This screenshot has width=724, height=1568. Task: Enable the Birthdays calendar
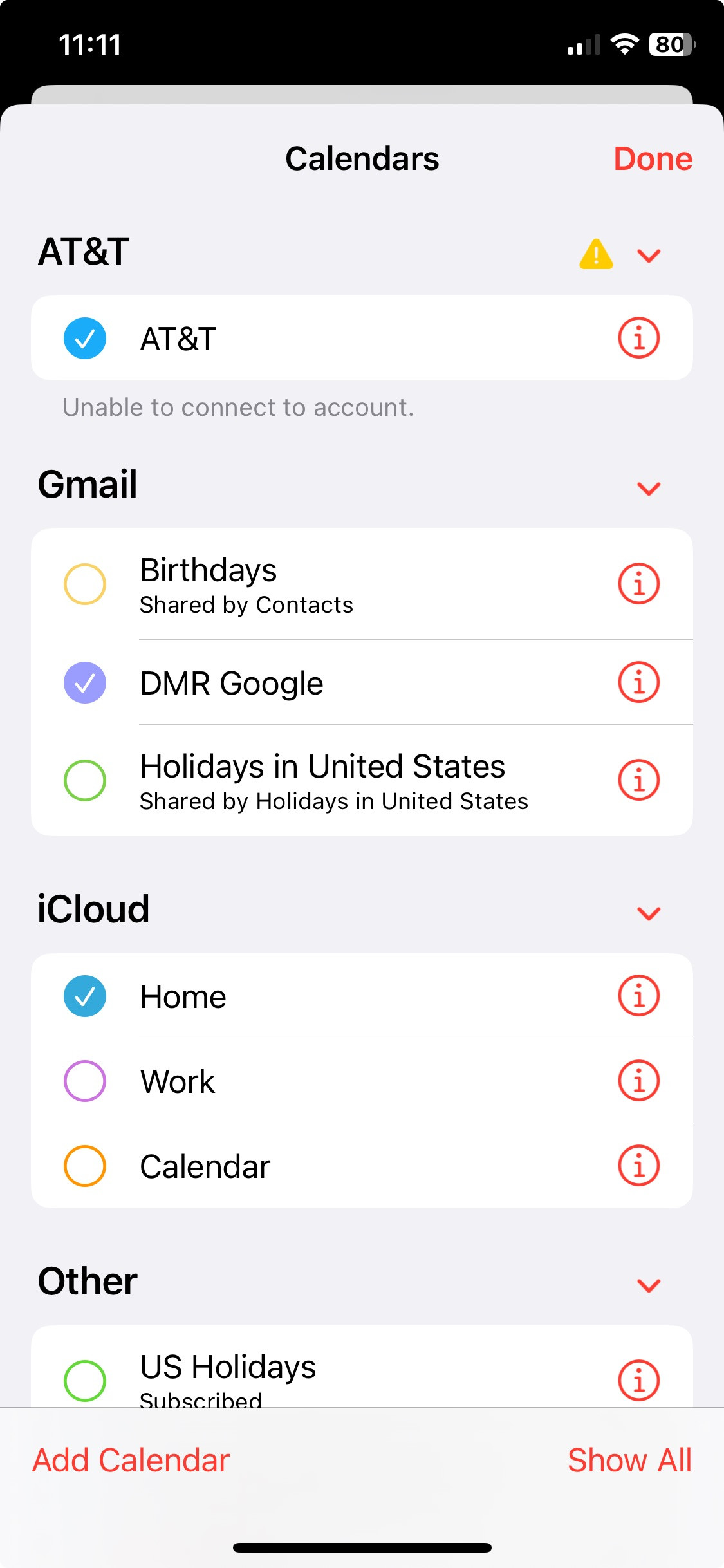pyautogui.click(x=85, y=584)
